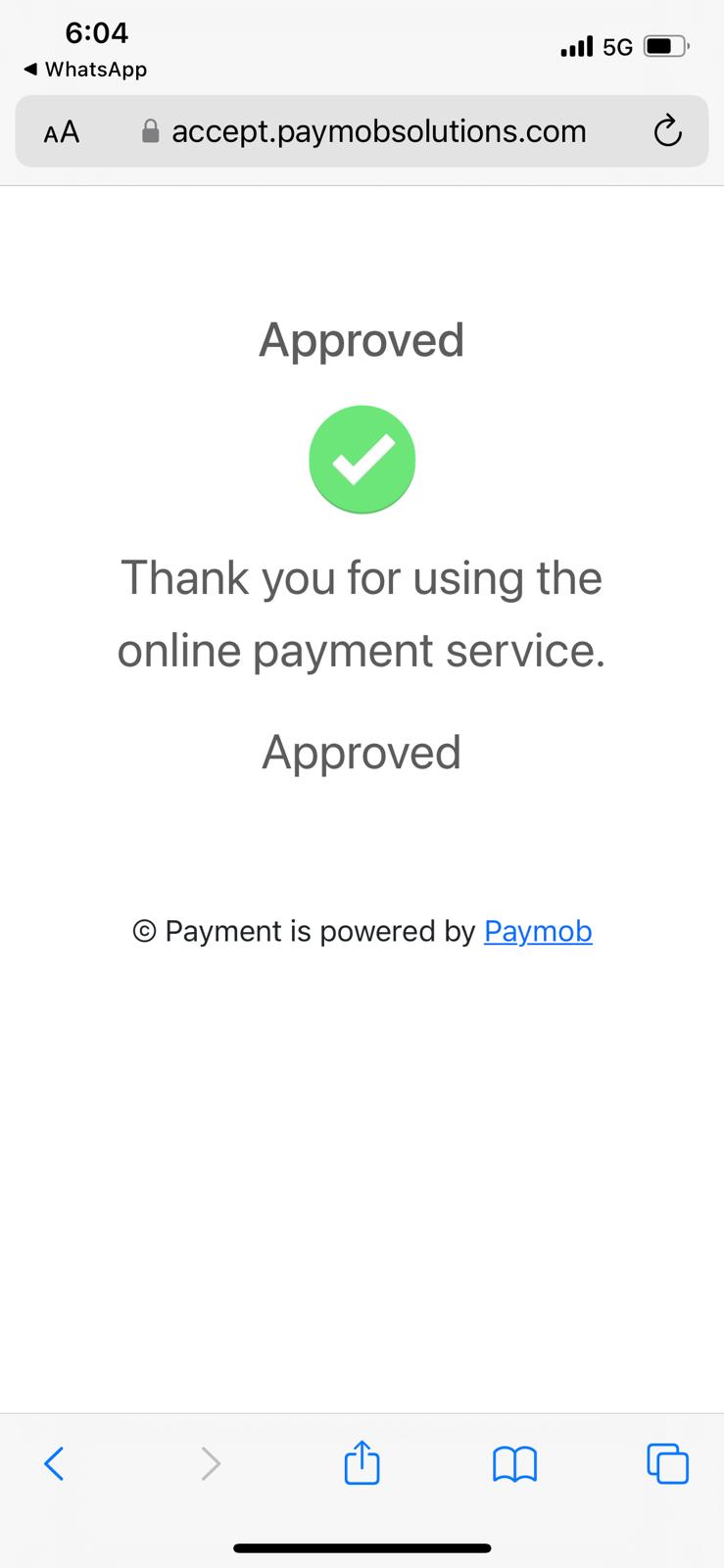This screenshot has height=1568, width=724.
Task: Share this page via share icon
Action: (362, 1462)
